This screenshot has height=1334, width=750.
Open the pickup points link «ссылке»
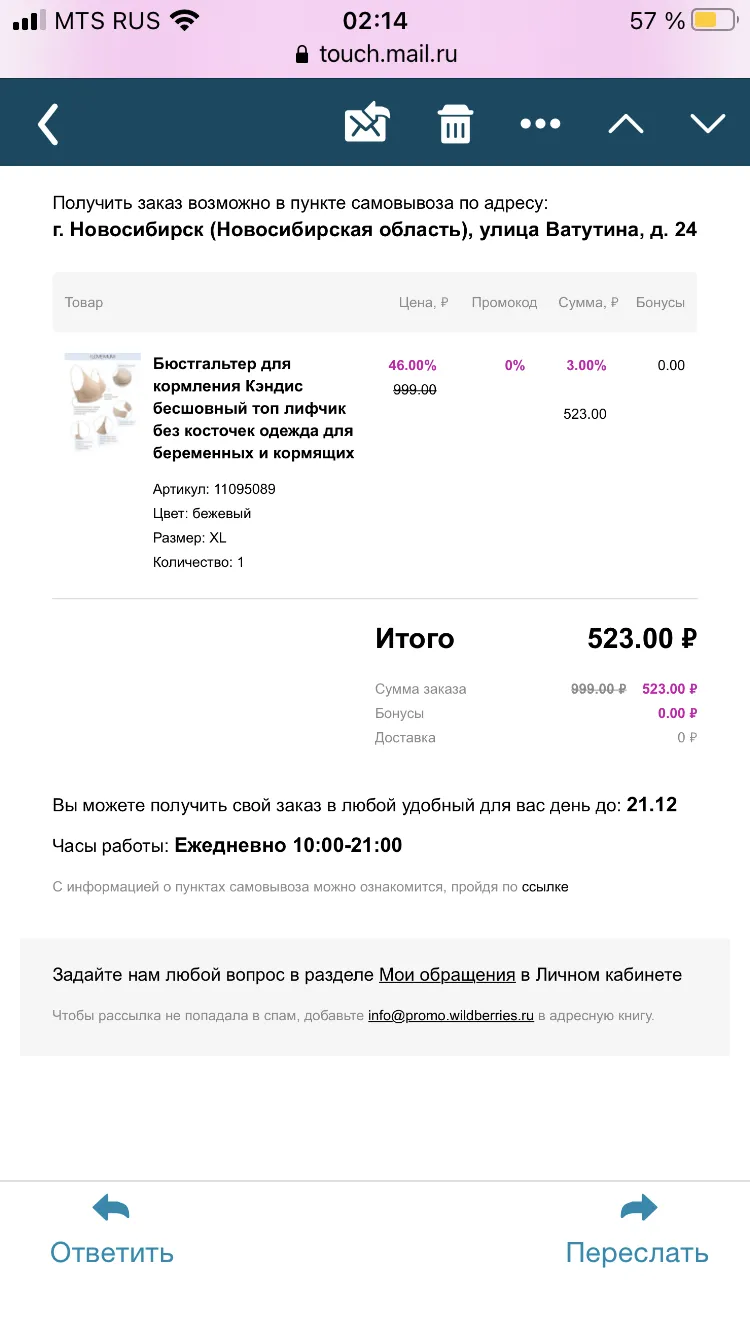click(545, 887)
